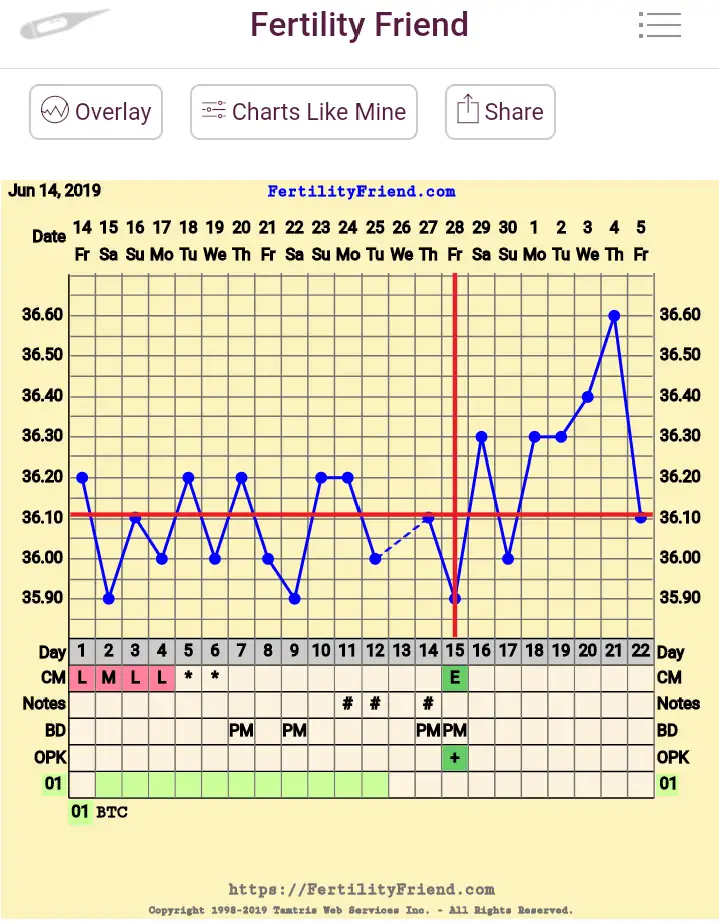Open Charts Like Mine
The image size is (719, 923).
click(x=304, y=112)
